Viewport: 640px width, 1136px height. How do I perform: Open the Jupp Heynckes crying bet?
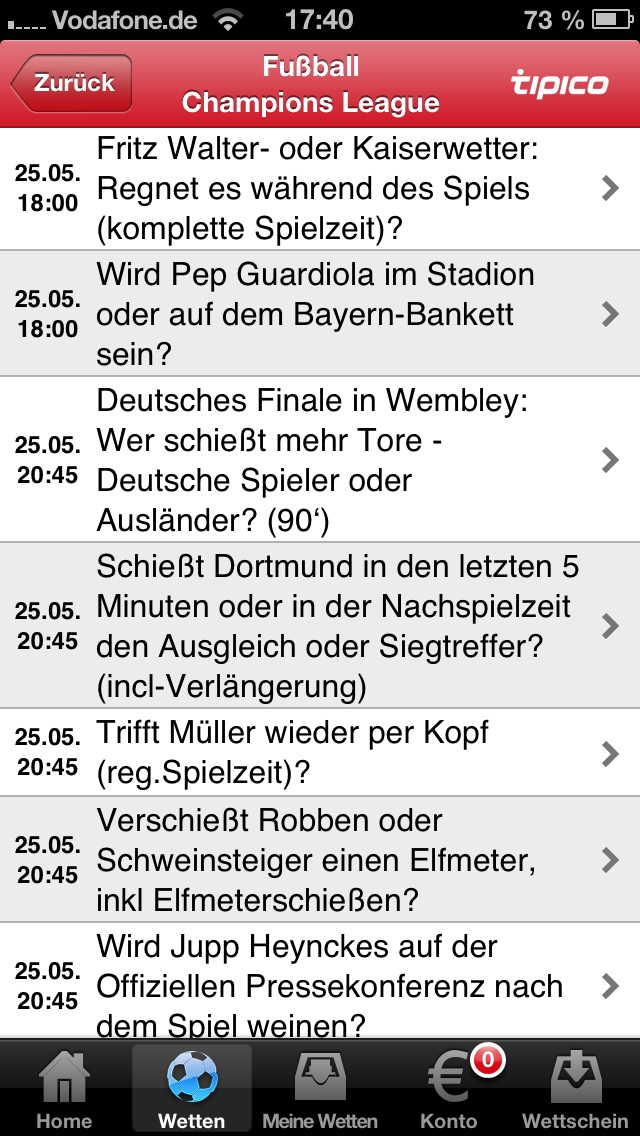pos(320,981)
